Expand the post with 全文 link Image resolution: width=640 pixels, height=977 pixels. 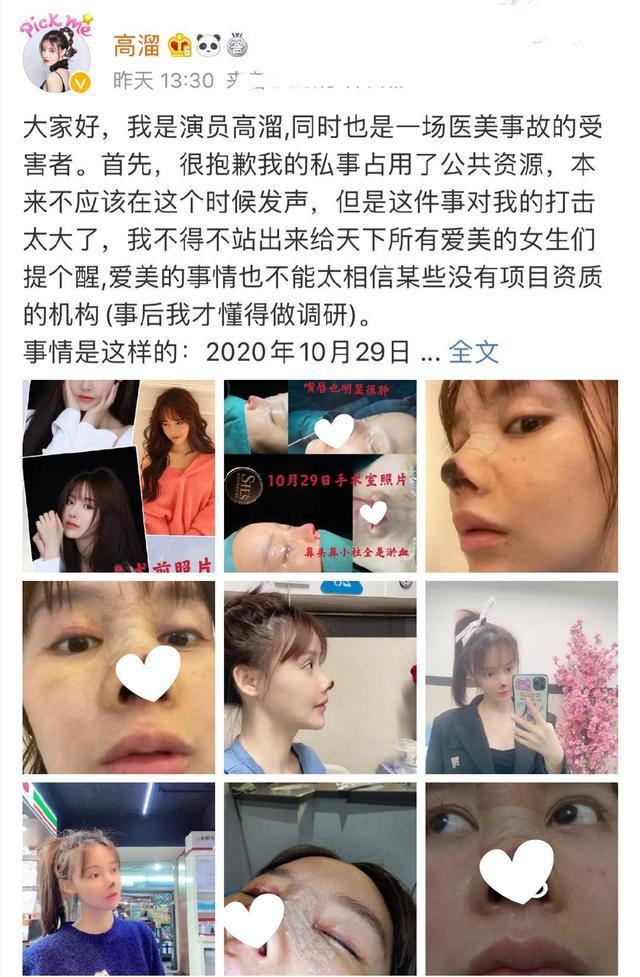point(473,351)
